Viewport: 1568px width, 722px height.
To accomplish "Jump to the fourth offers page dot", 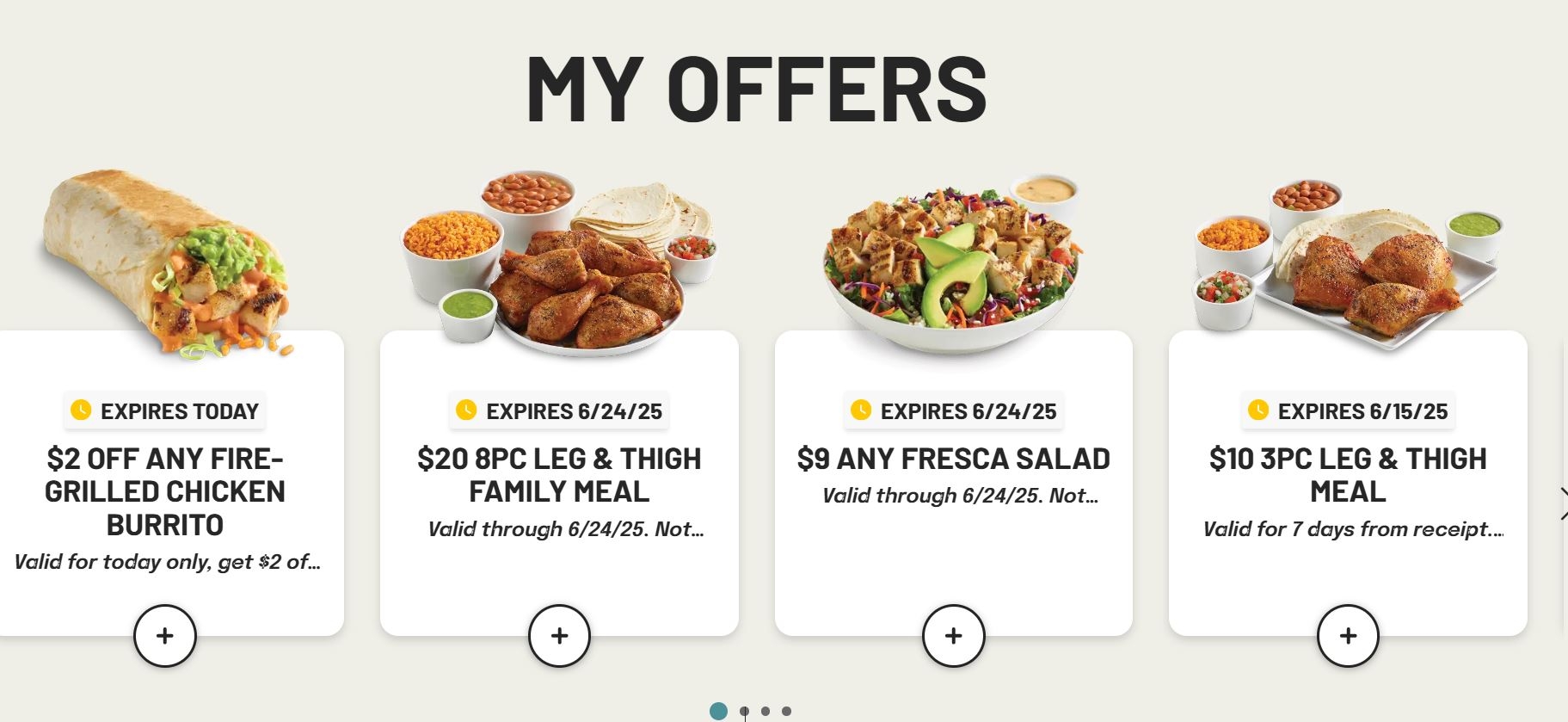I will (x=786, y=712).
